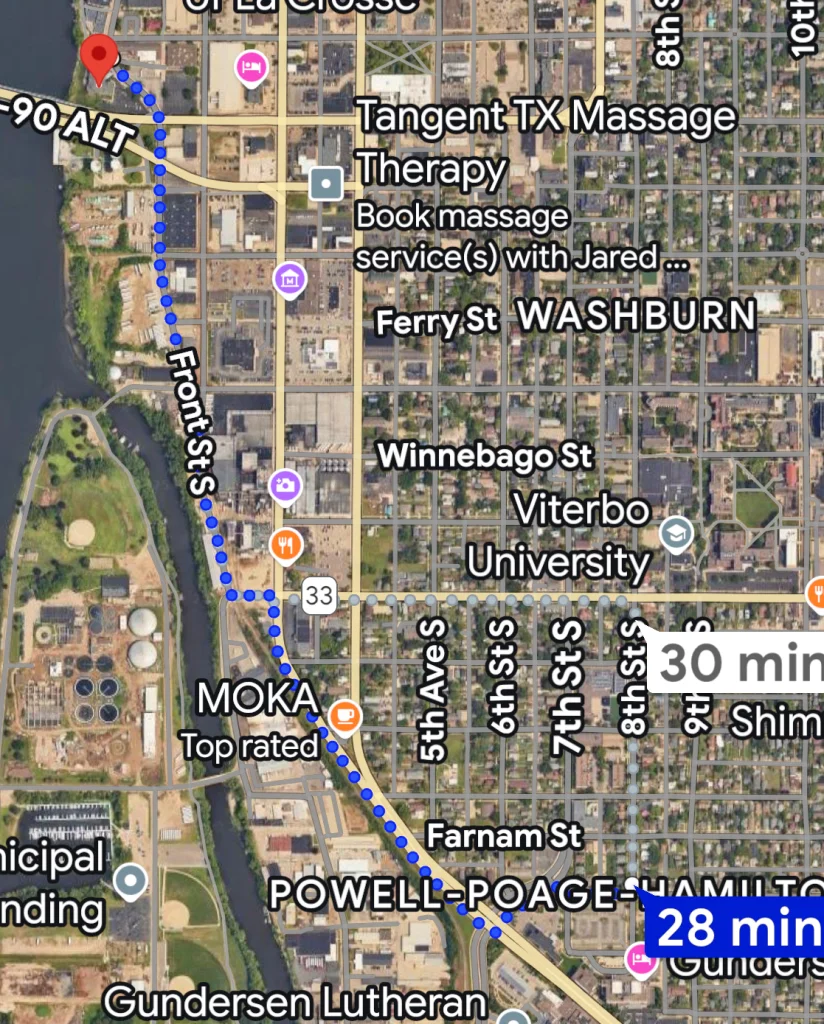Open the pink hotel pin near I-90 ALT
This screenshot has height=1024, width=824.
(251, 67)
